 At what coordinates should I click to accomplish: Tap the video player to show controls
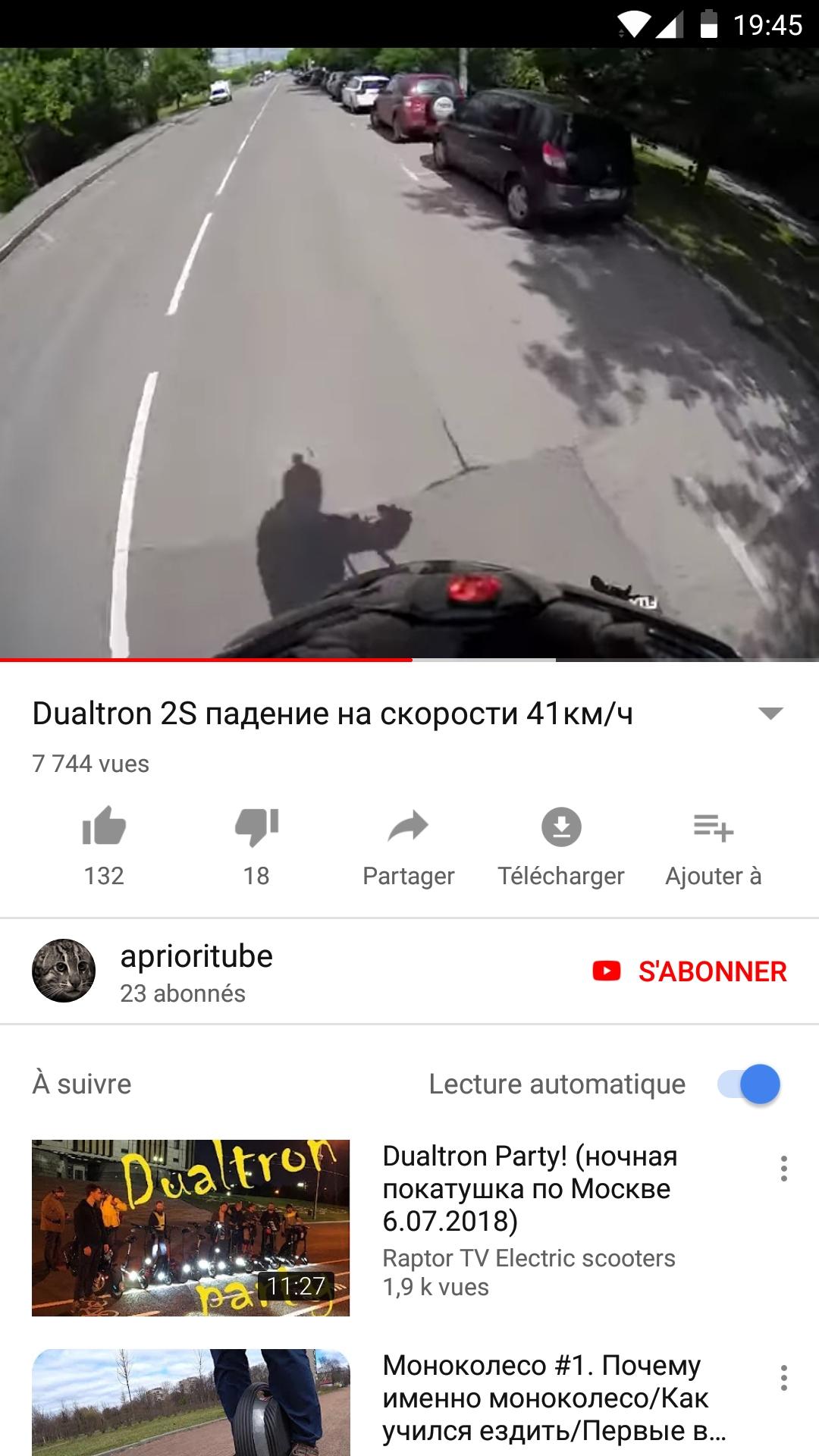click(x=409, y=353)
